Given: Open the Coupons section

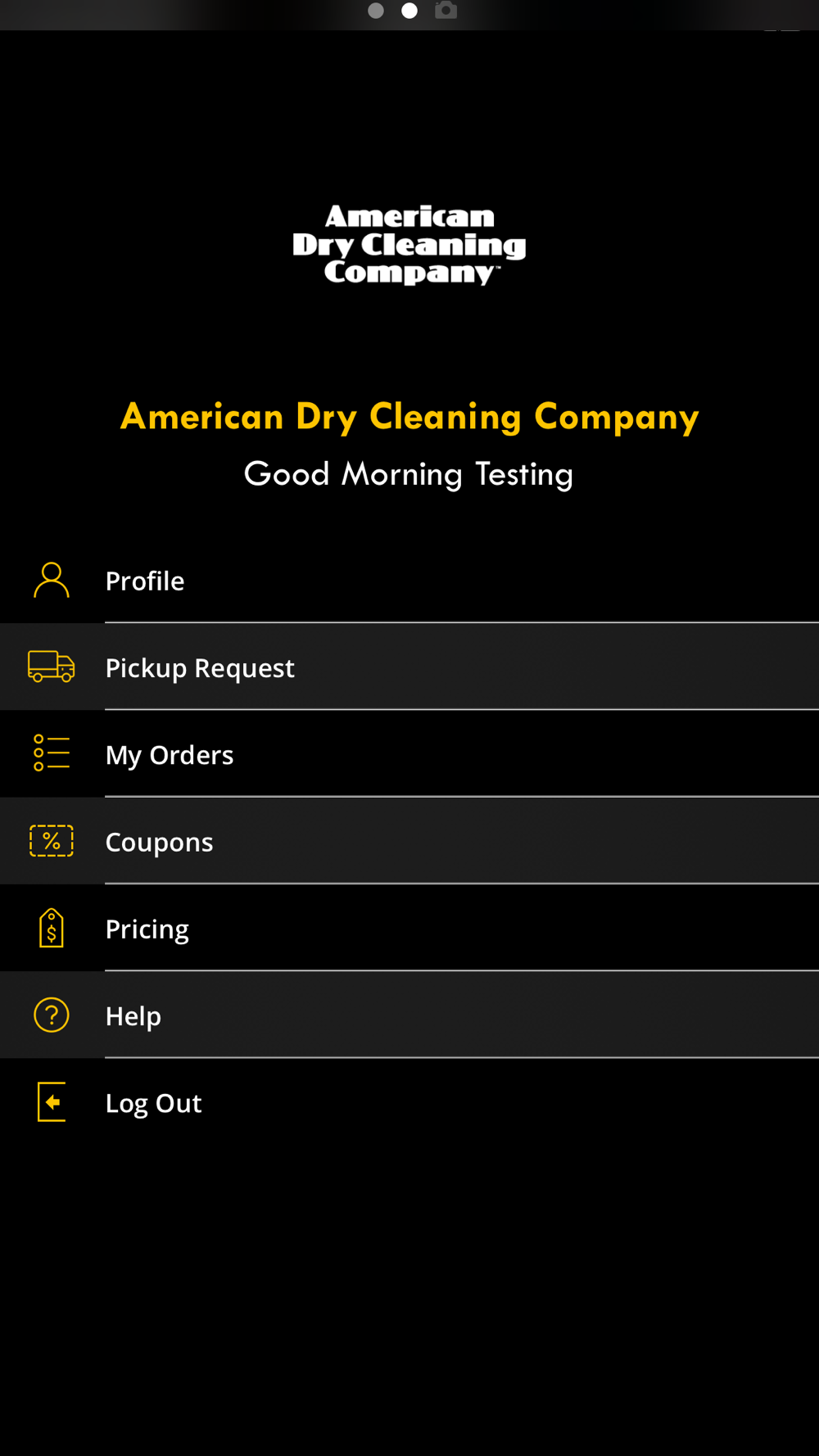Looking at the screenshot, I should pos(160,842).
